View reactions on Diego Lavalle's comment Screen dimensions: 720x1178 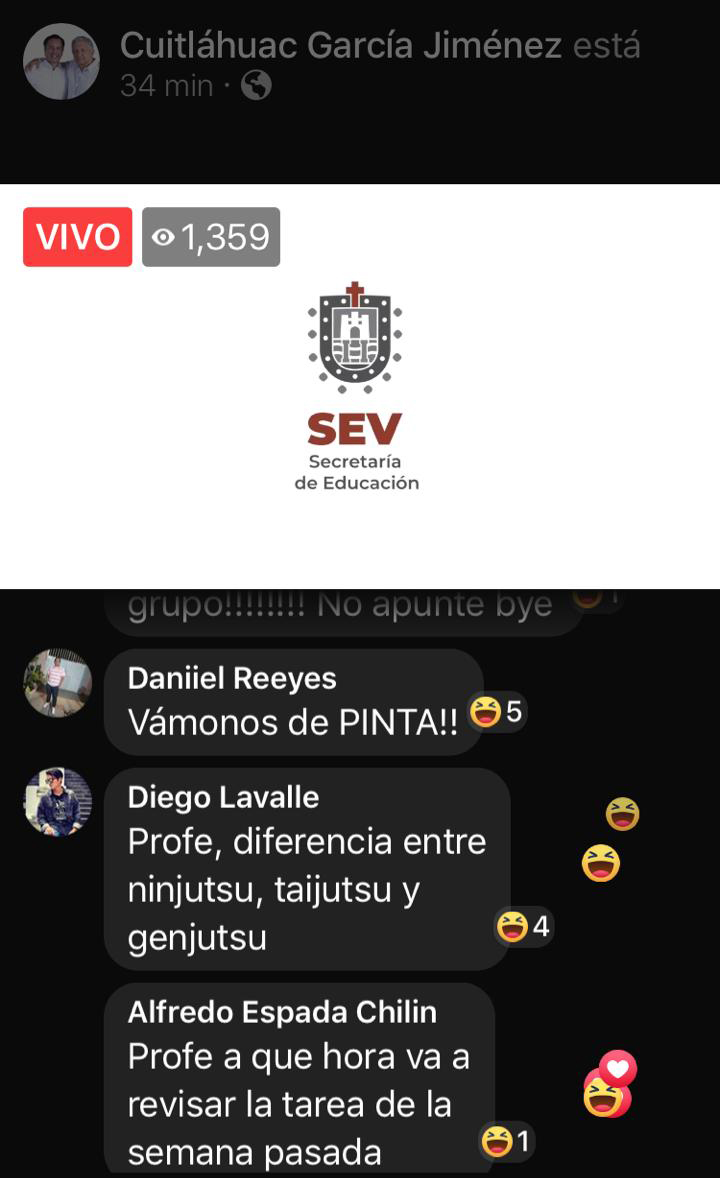[x=524, y=927]
